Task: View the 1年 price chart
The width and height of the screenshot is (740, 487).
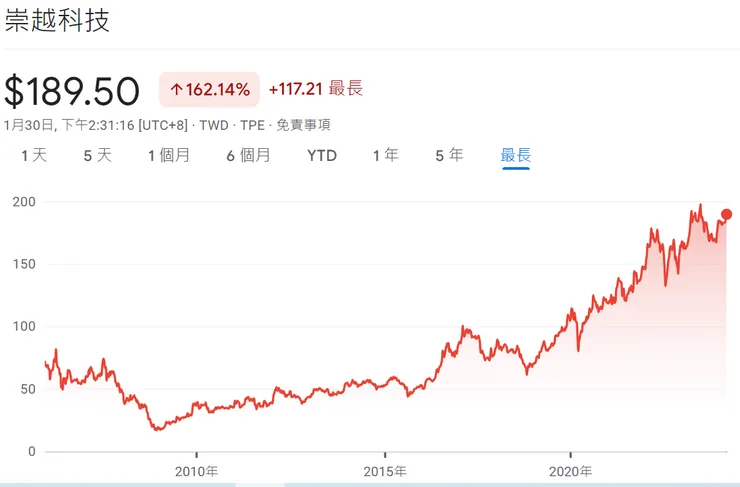Action: pos(385,155)
